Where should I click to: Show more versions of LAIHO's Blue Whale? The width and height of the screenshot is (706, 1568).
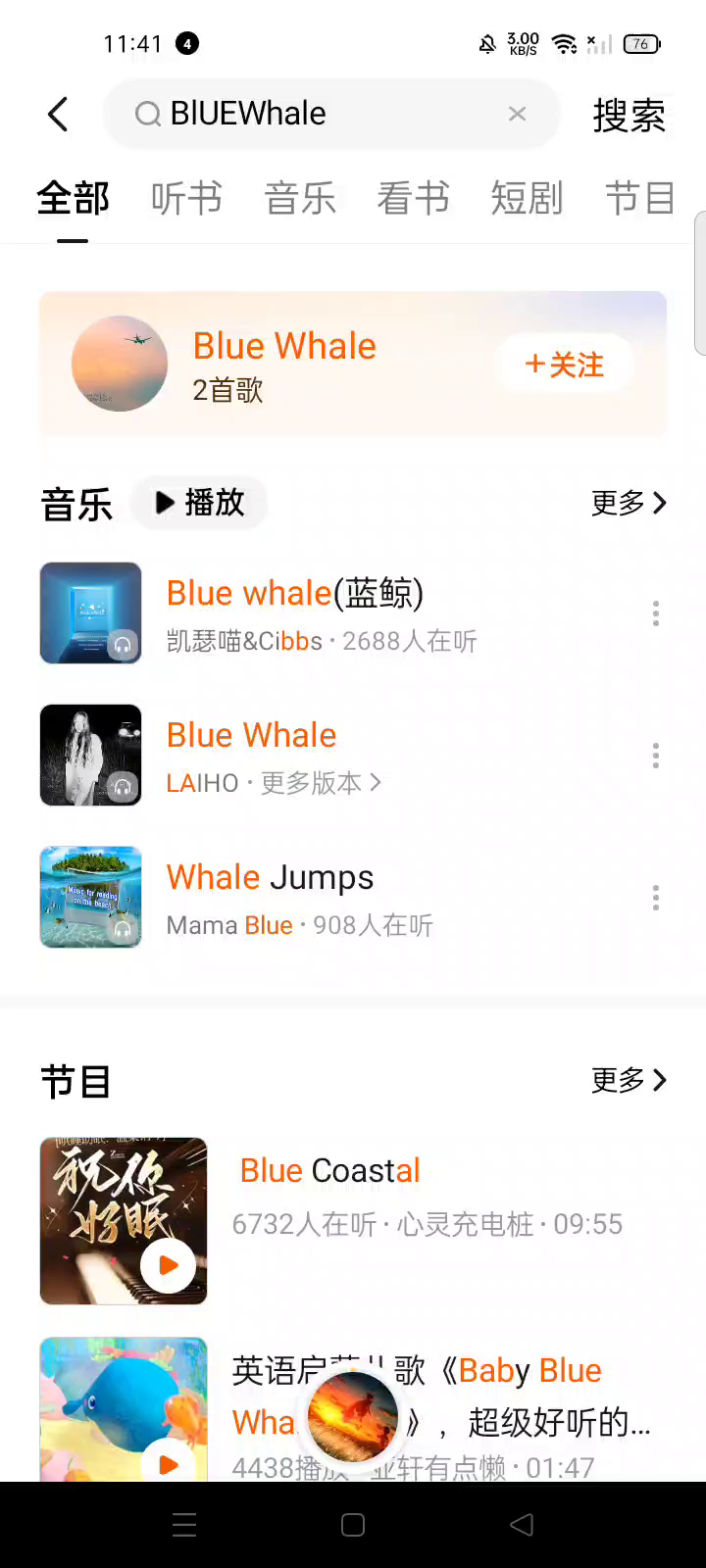tap(320, 783)
